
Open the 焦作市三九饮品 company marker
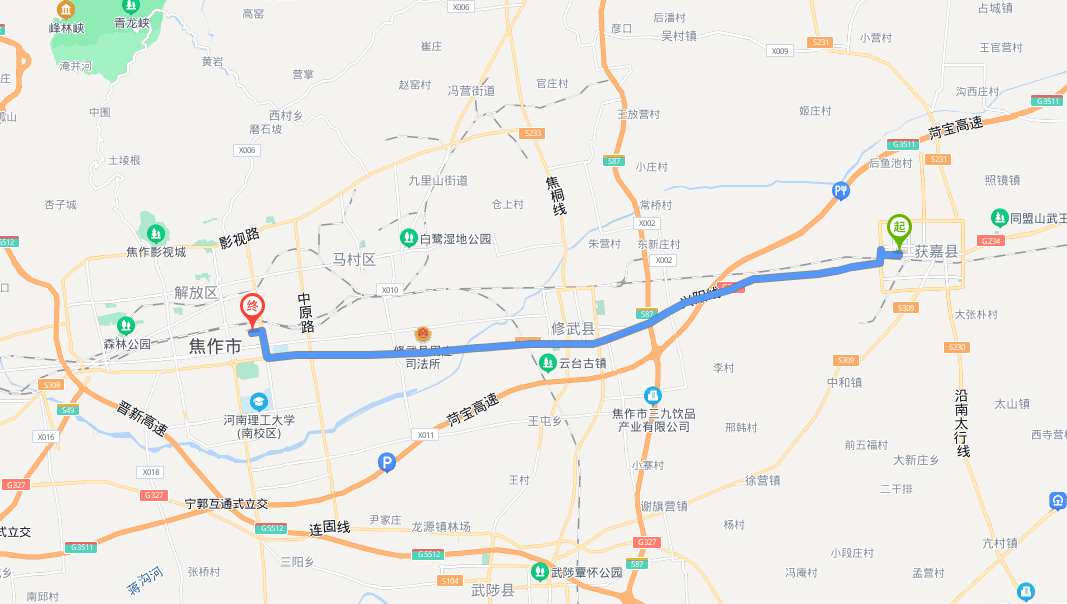652,394
